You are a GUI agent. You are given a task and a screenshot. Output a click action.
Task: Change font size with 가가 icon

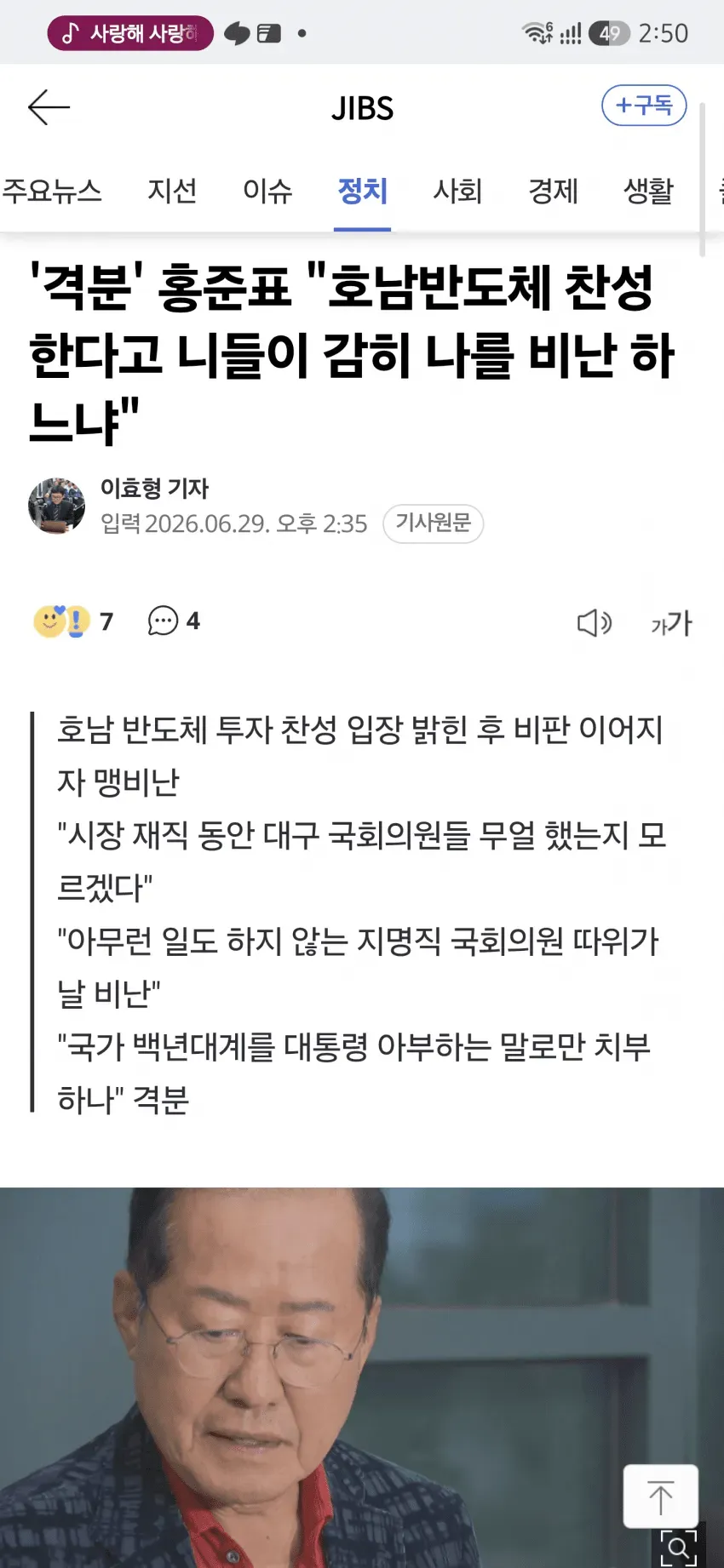point(672,623)
